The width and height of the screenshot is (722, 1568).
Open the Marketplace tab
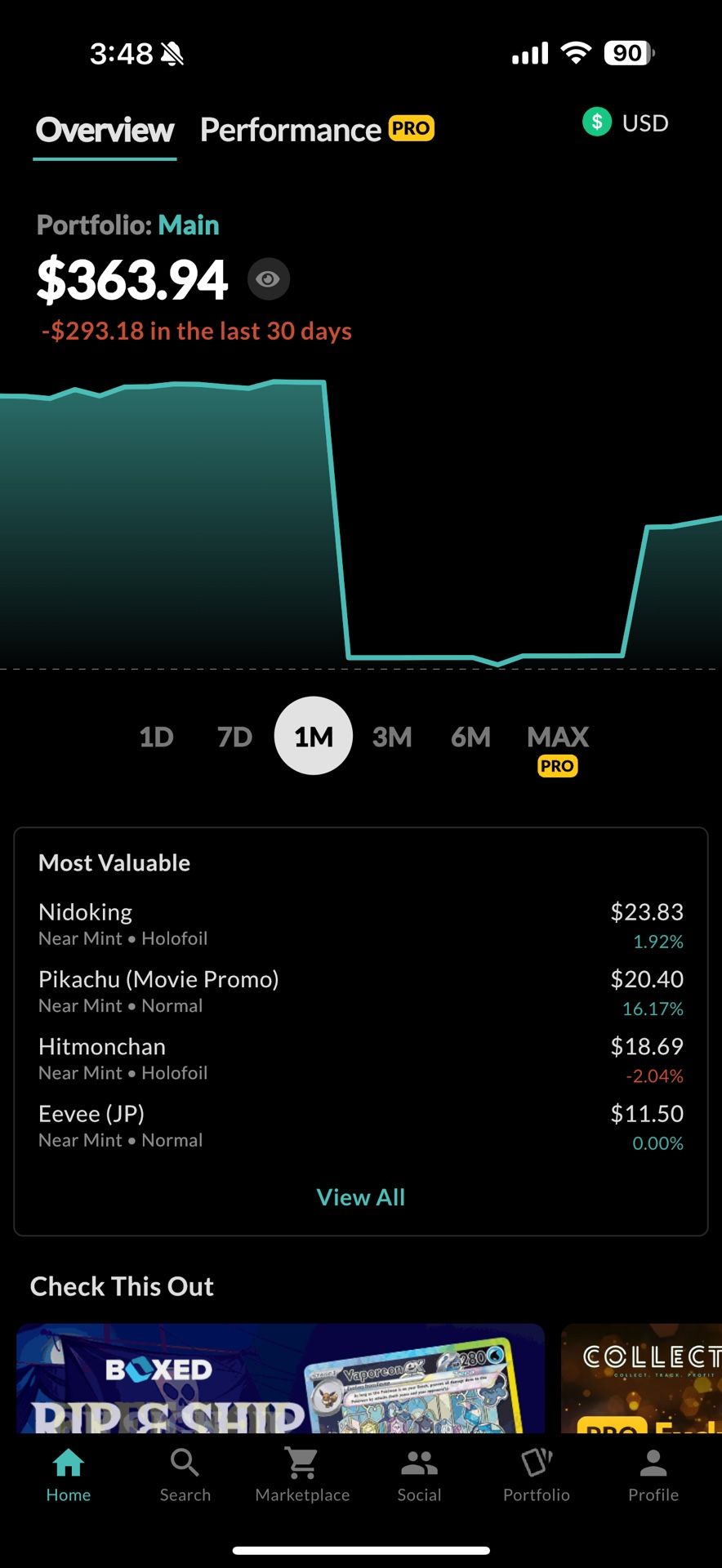(302, 1475)
